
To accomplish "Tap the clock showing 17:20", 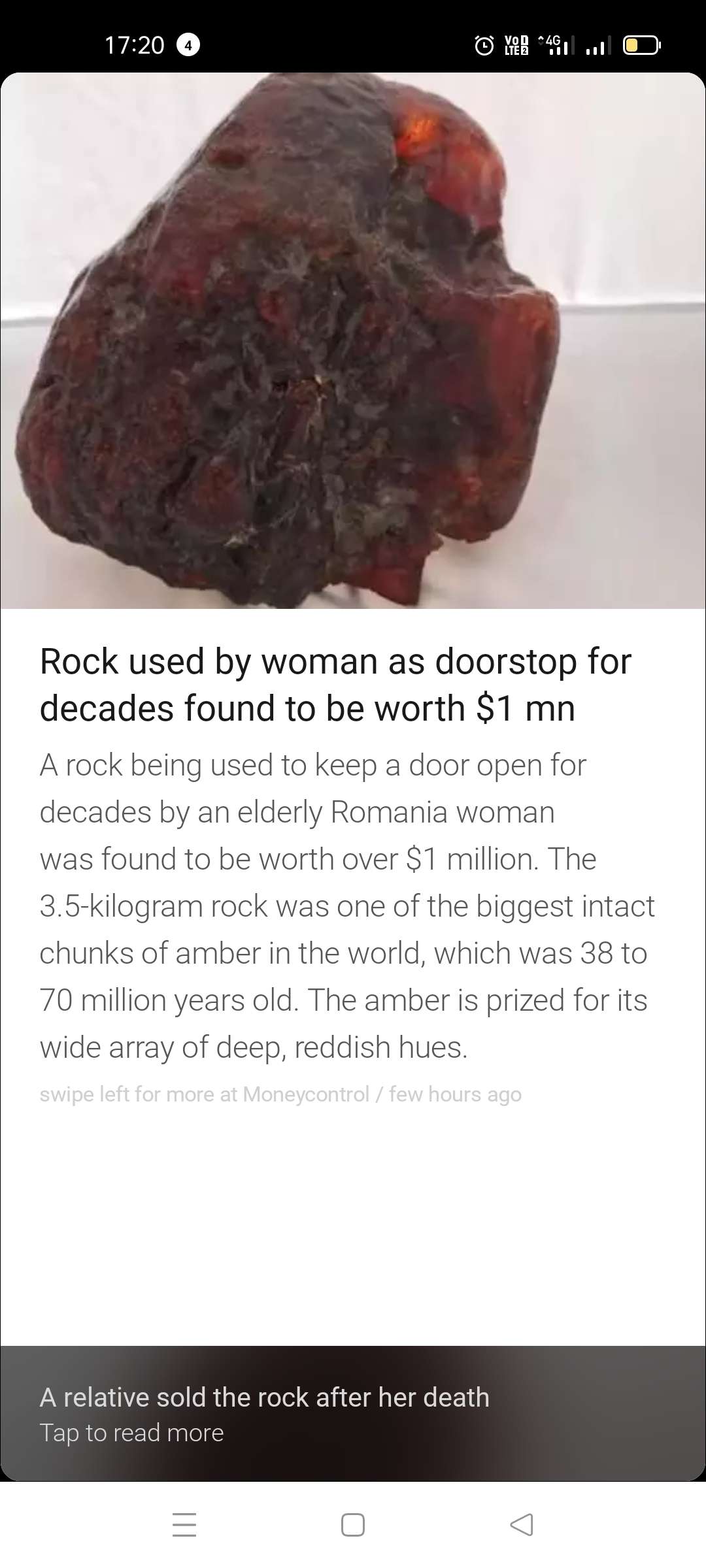I will coord(134,44).
